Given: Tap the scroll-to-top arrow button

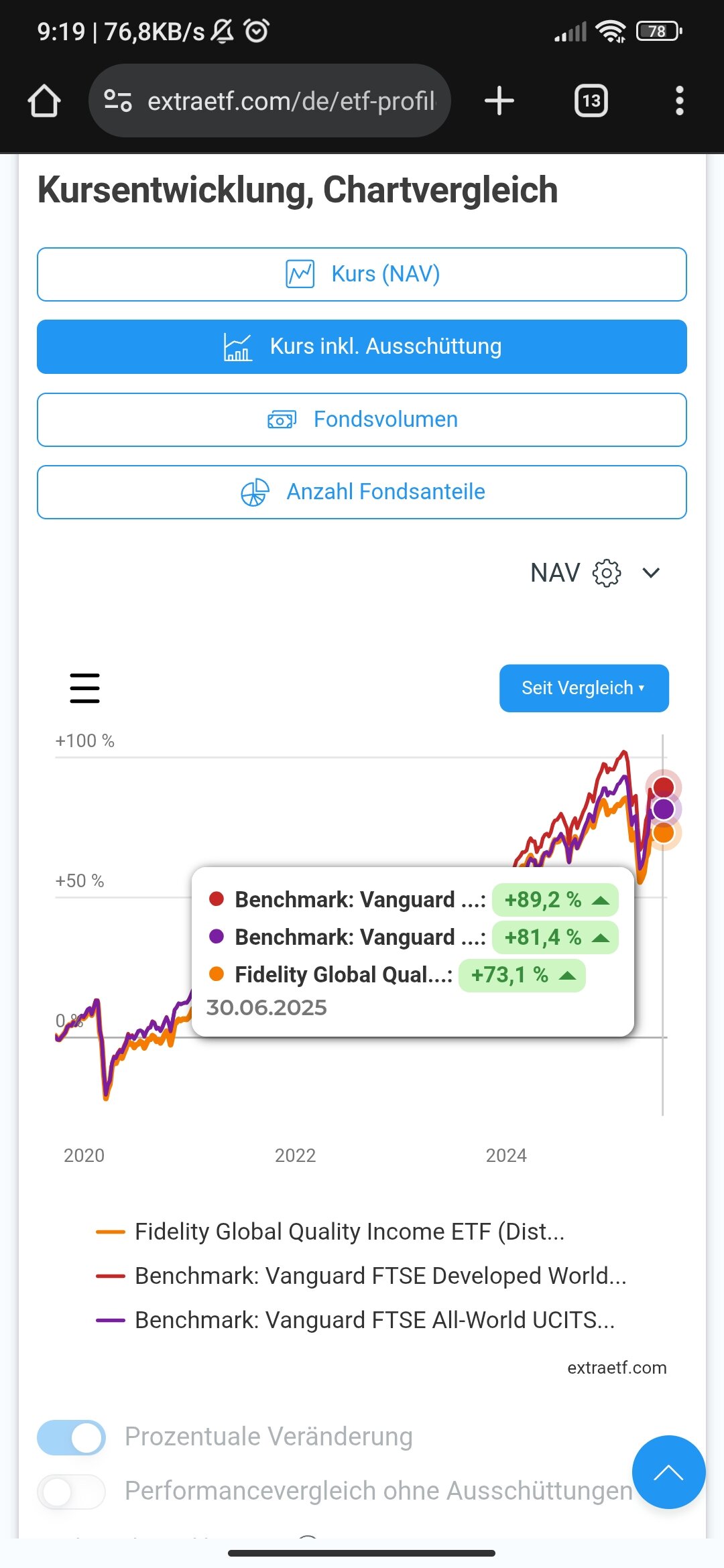Looking at the screenshot, I should [668, 1472].
